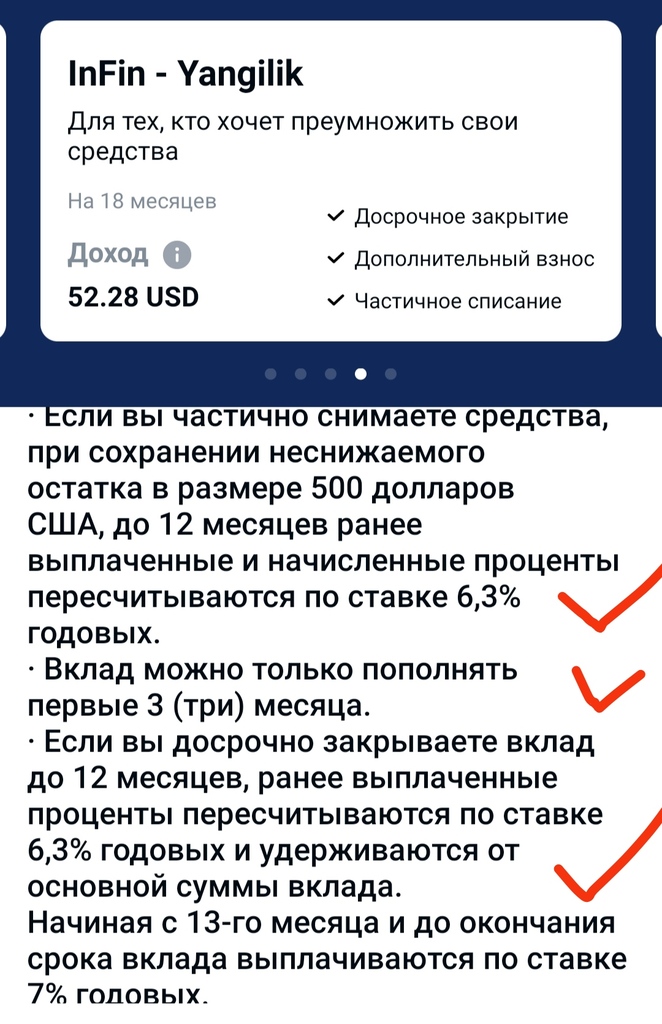The image size is (662, 1024).
Task: Show the info tooltip next to Доход
Action: [x=177, y=254]
